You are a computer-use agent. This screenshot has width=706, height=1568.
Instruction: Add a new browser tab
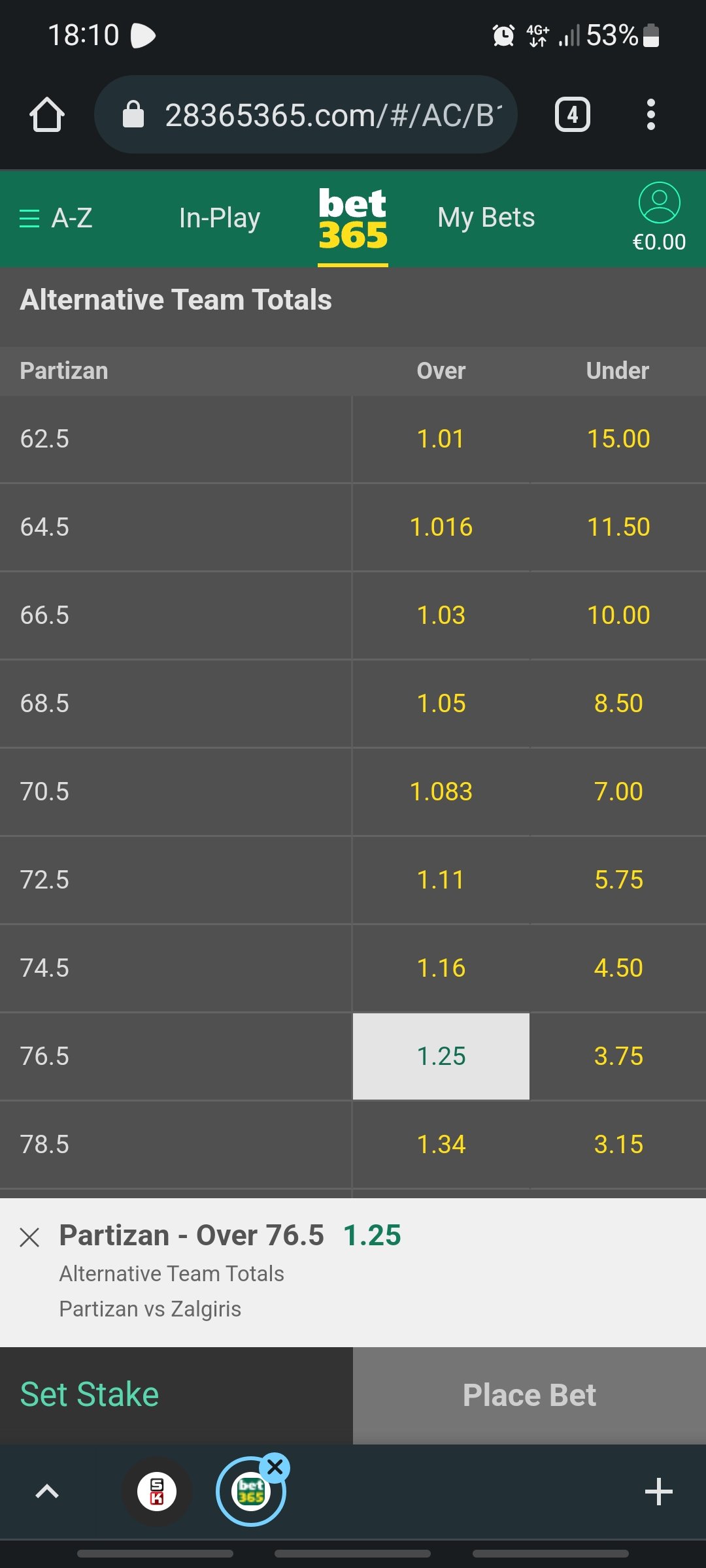658,1492
